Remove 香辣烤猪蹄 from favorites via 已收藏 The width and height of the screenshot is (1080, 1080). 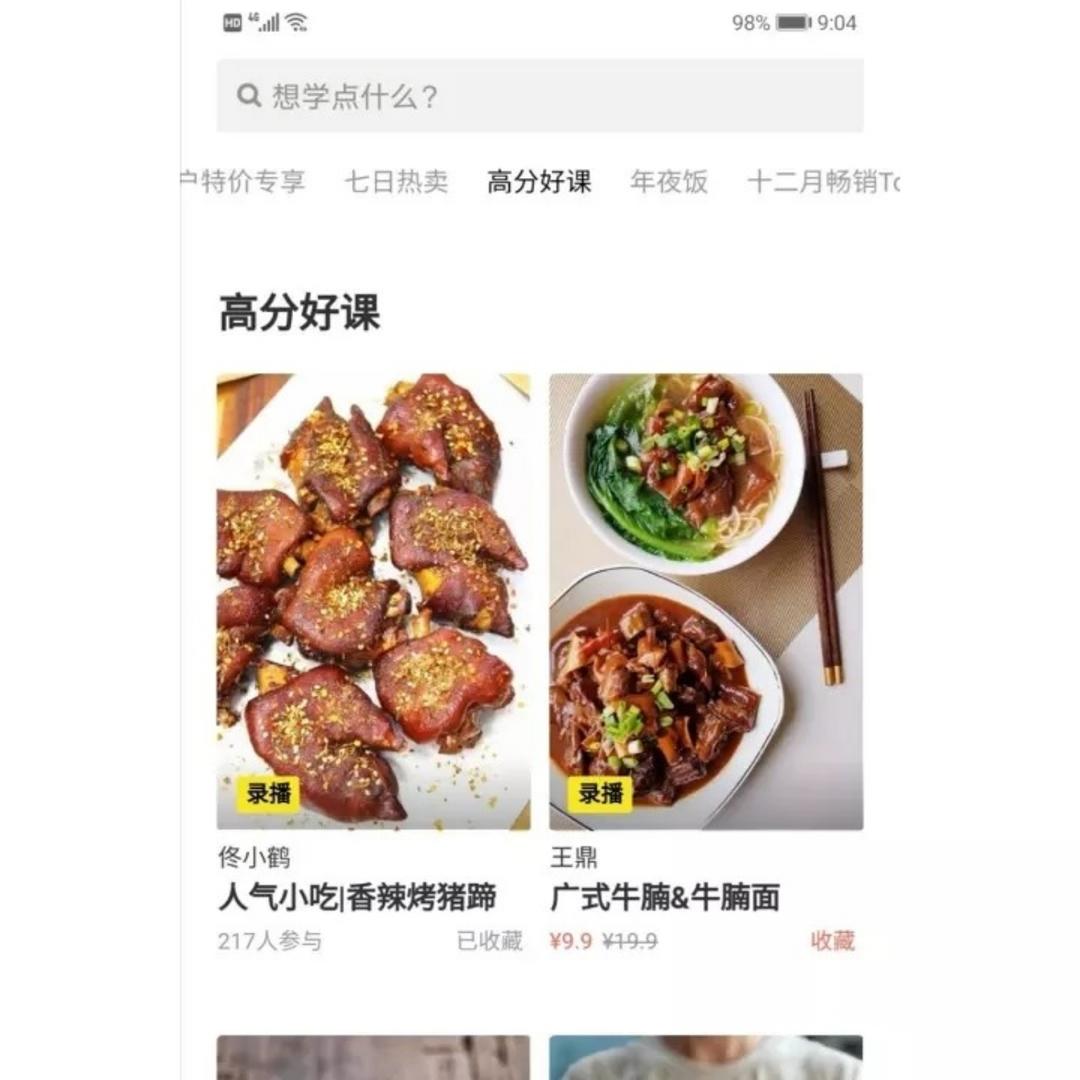[490, 941]
